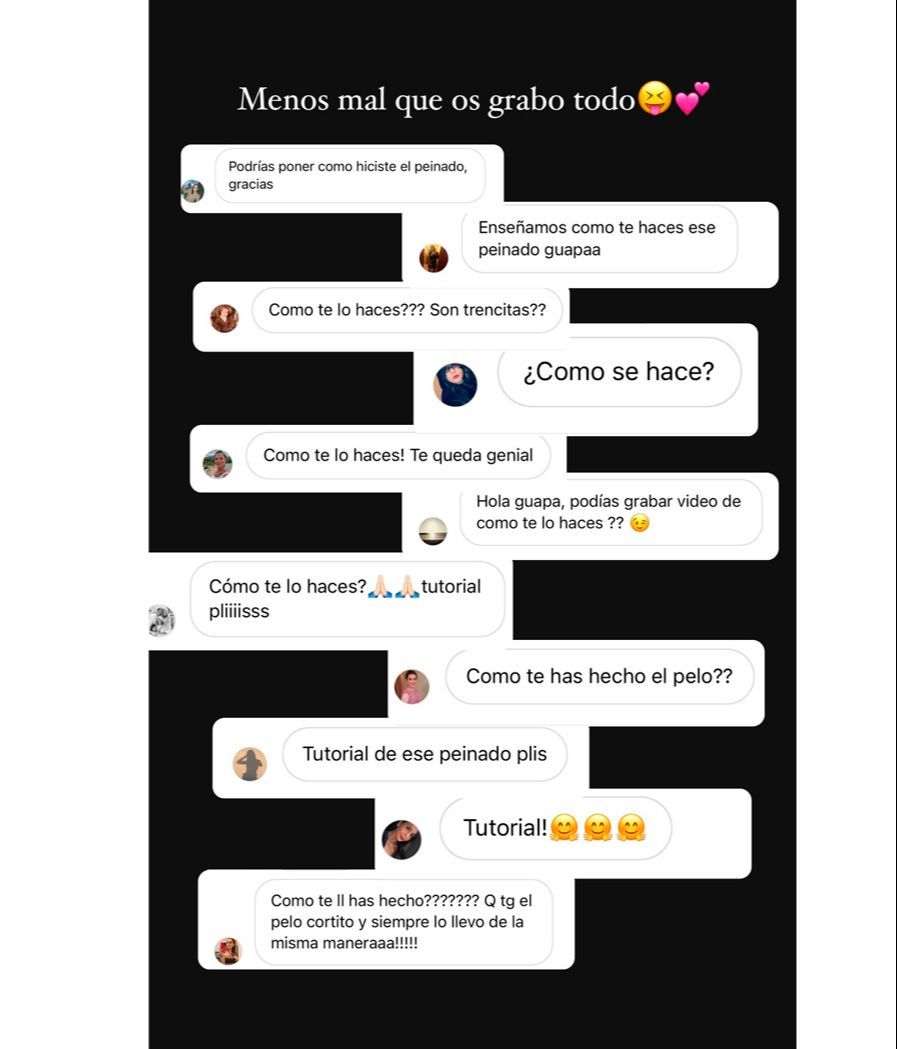
Task: Open the blue-tinted avatar beside "¿Como se hace?"
Action: pos(455,384)
